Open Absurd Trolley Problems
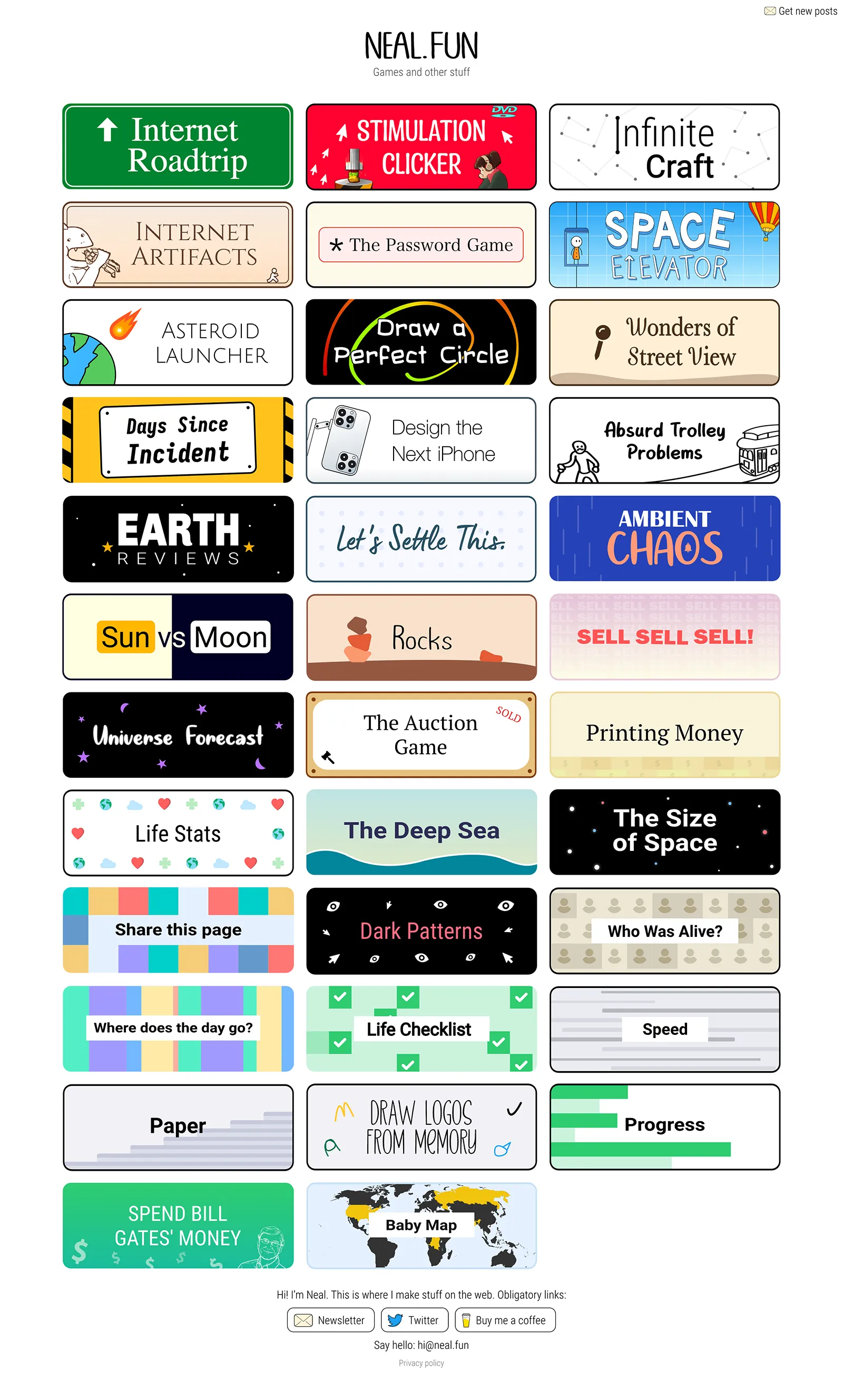The height and width of the screenshot is (1400, 843). pyautogui.click(x=664, y=440)
